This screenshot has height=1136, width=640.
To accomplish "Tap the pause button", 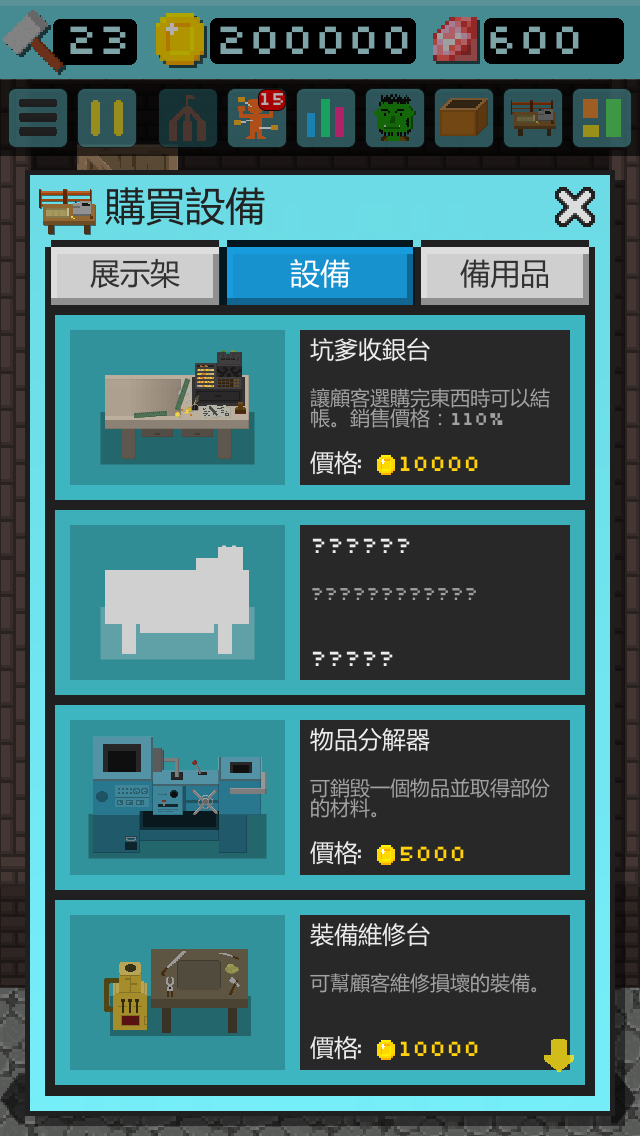I will click(x=107, y=118).
